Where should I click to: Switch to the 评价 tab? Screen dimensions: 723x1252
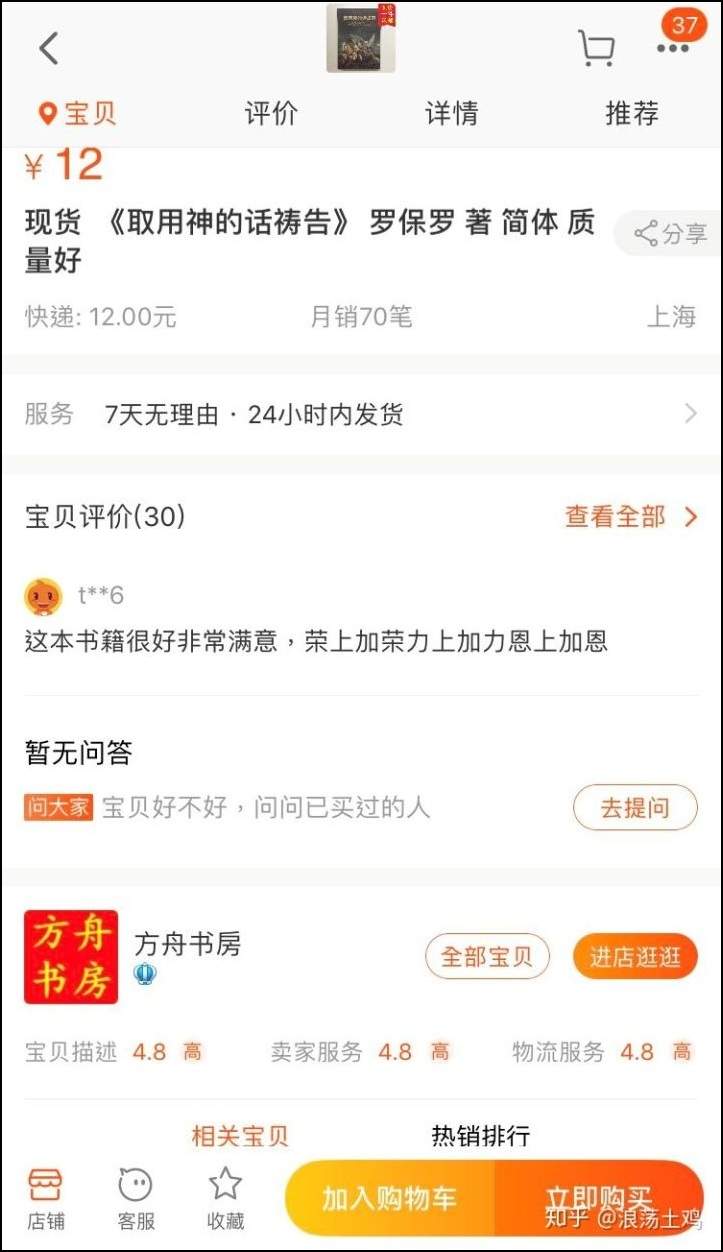(271, 113)
